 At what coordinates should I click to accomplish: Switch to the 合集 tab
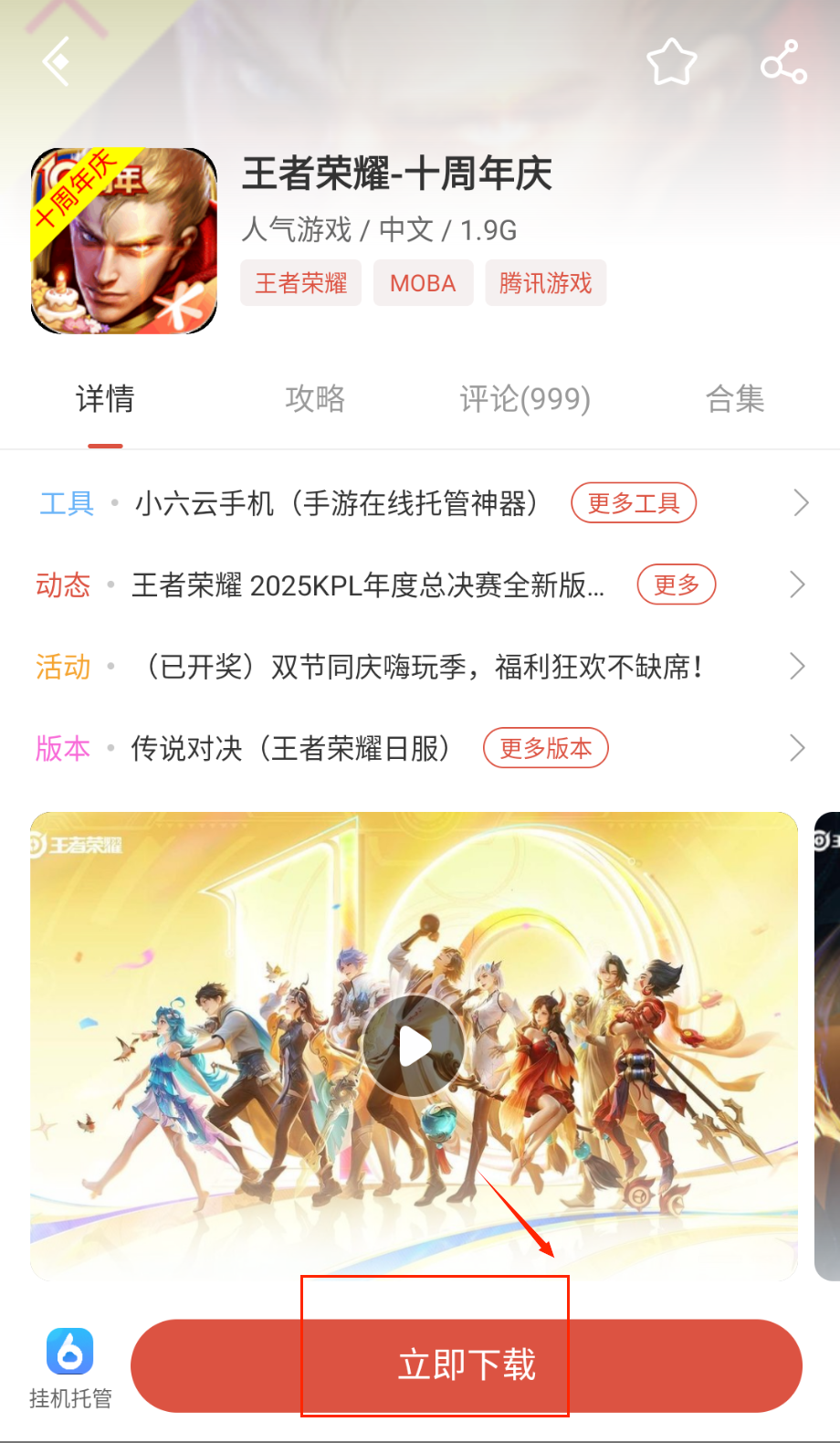click(x=734, y=399)
